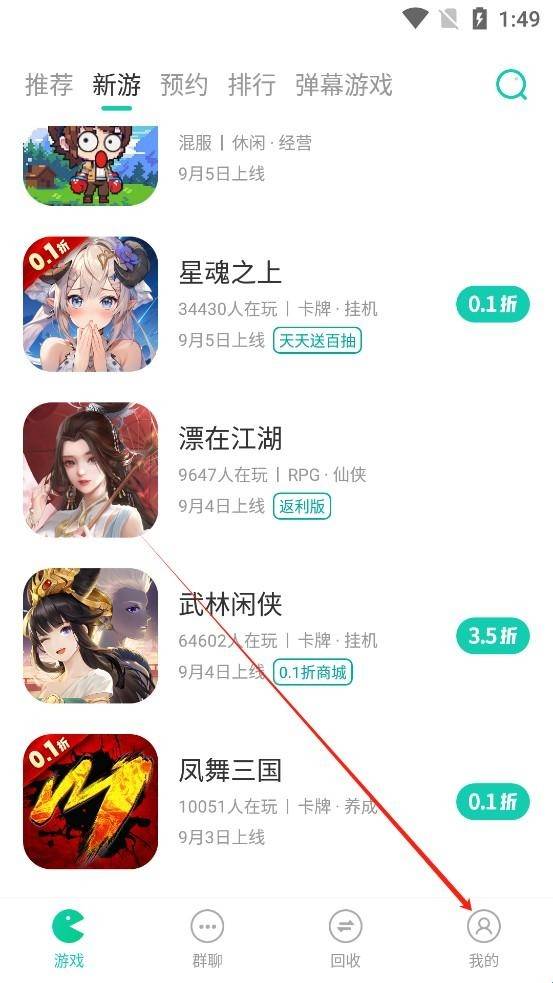Select the 弹幕游戏 tab
Screen dimensions: 553x983
pos(344,85)
